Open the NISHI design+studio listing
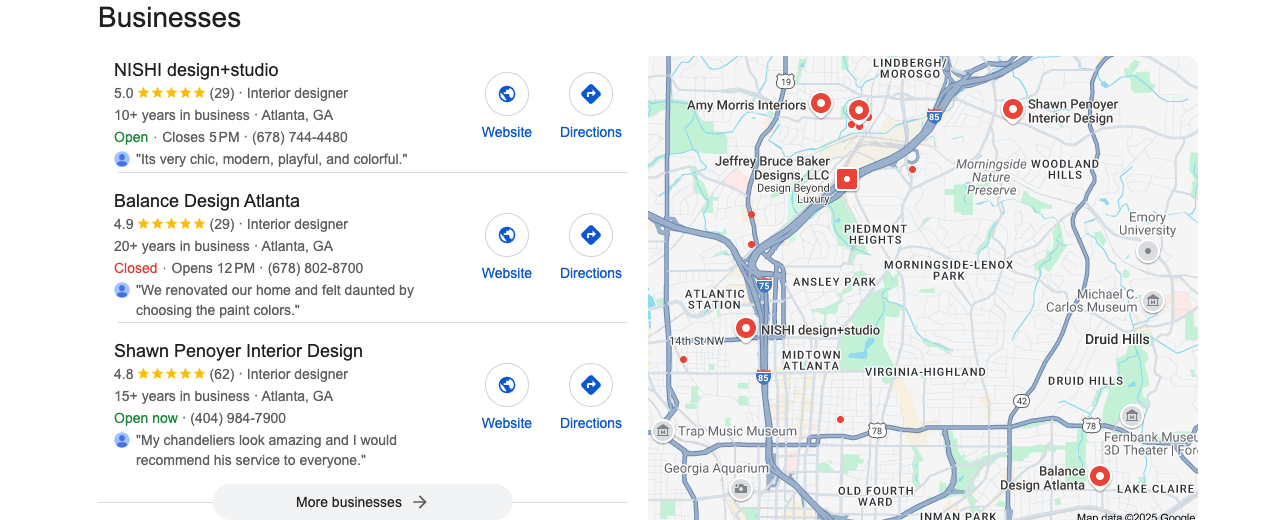The height and width of the screenshot is (520, 1280). pyautogui.click(x=196, y=70)
